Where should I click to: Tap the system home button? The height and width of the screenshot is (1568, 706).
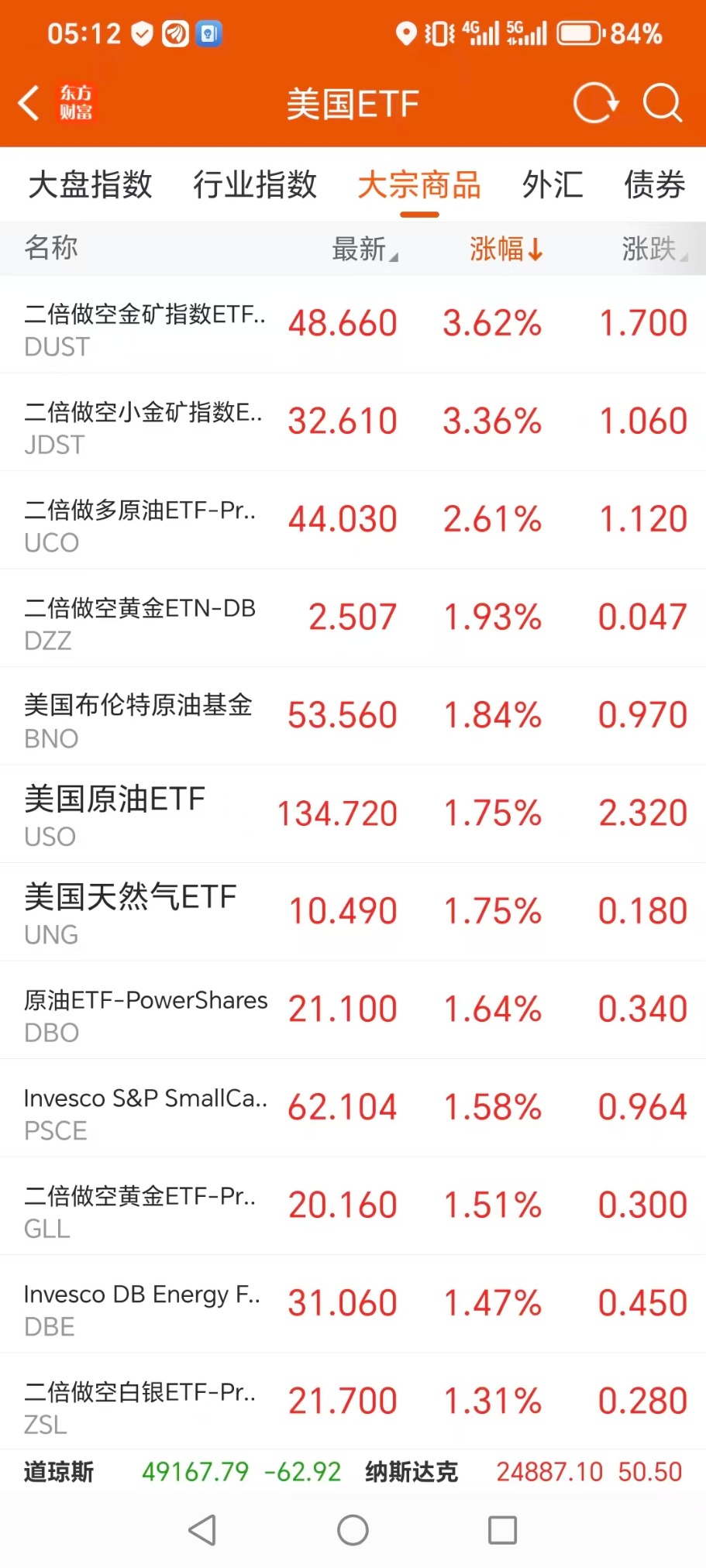pos(353,1530)
